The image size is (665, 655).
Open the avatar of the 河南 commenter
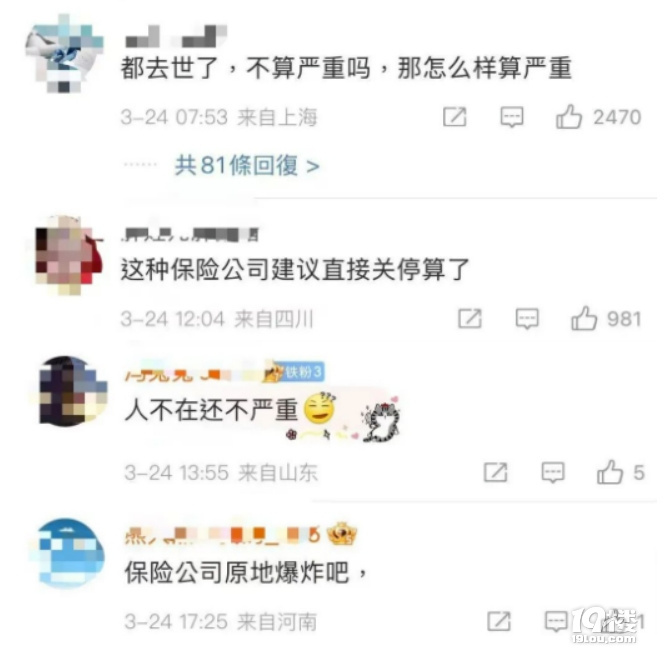(x=70, y=554)
